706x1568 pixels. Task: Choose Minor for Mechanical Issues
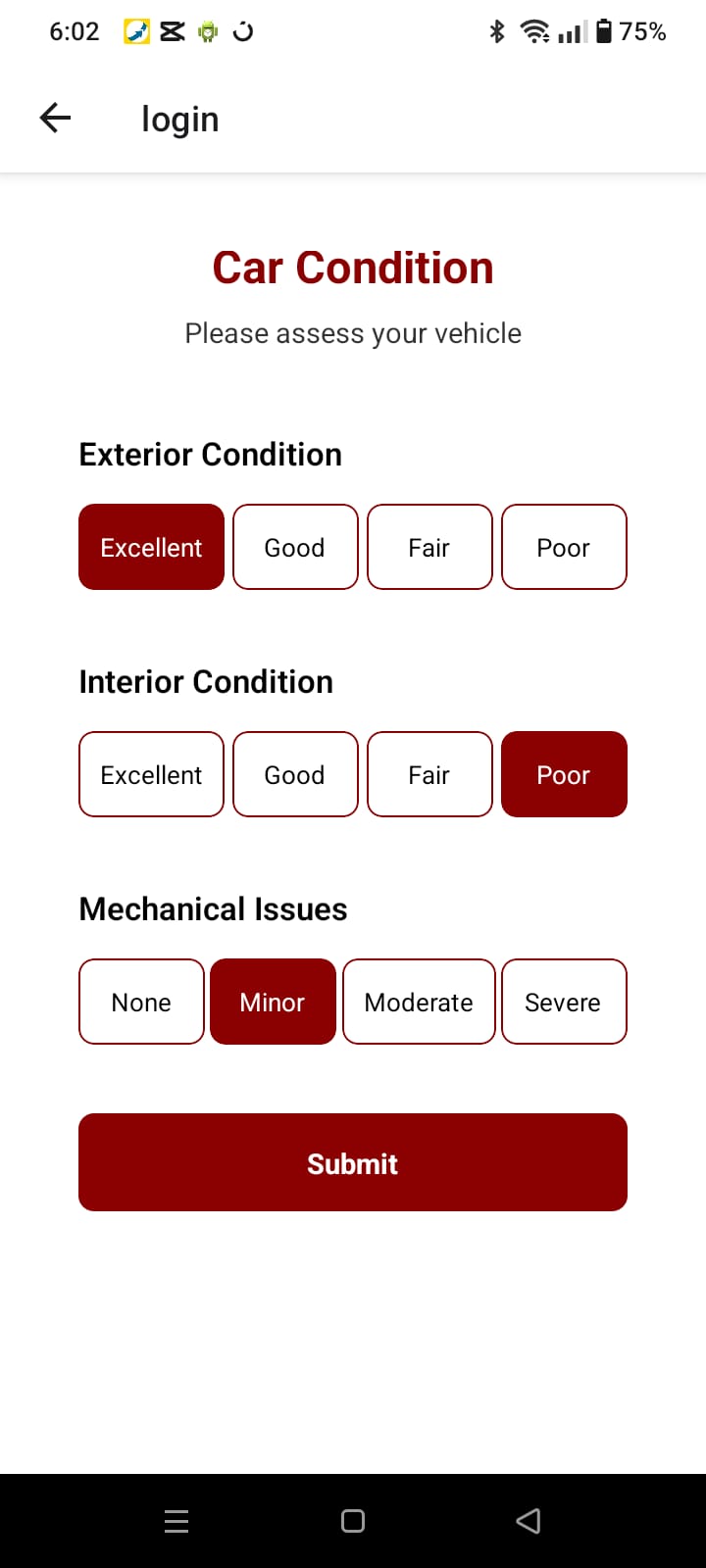(x=273, y=1002)
